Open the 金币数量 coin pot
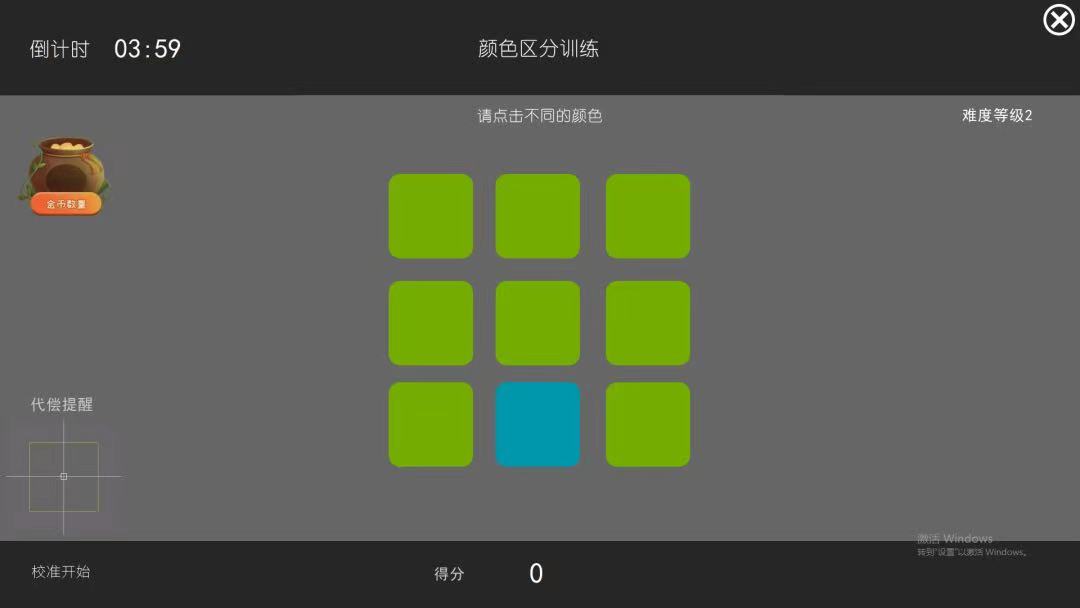 point(65,176)
